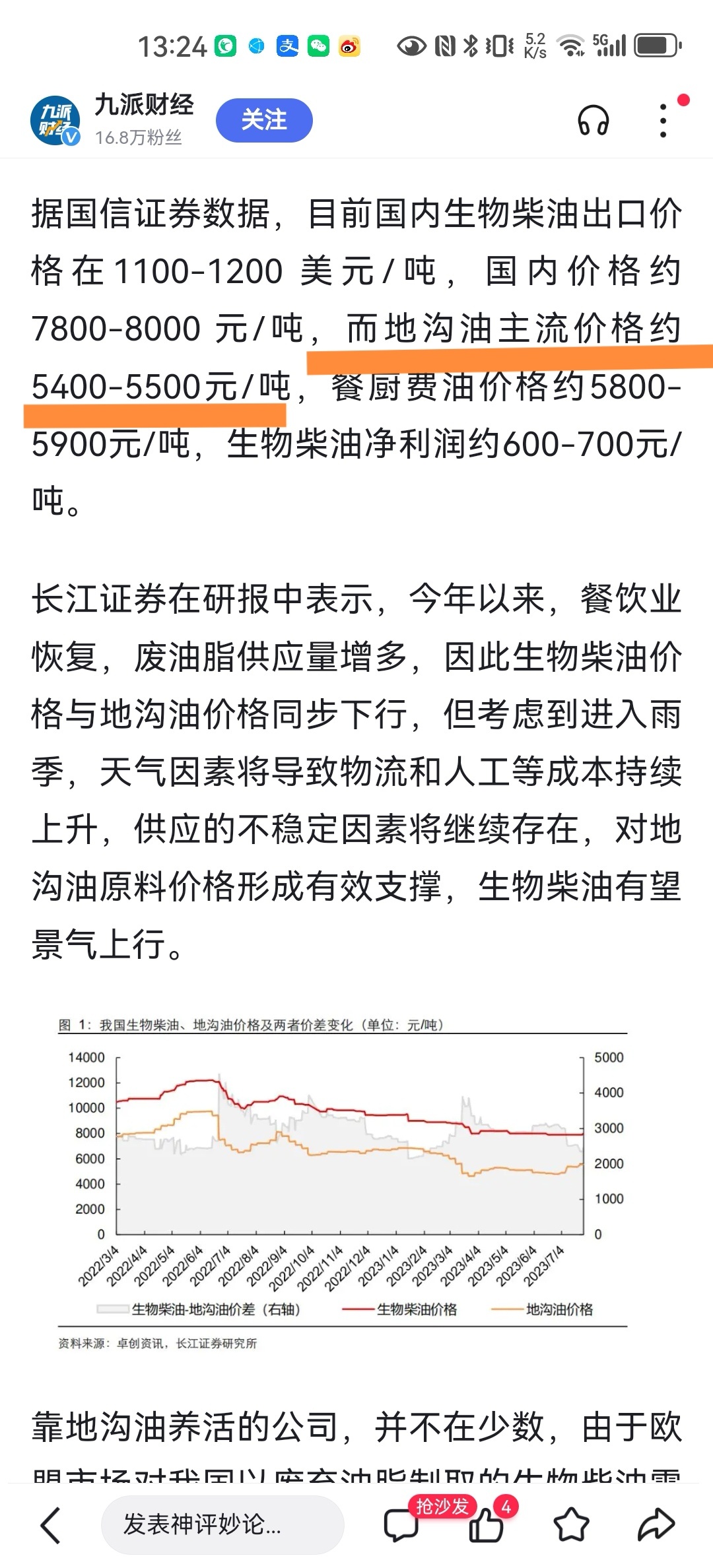Open the three-dot overflow menu
Screen dimensions: 713x1568
[663, 121]
